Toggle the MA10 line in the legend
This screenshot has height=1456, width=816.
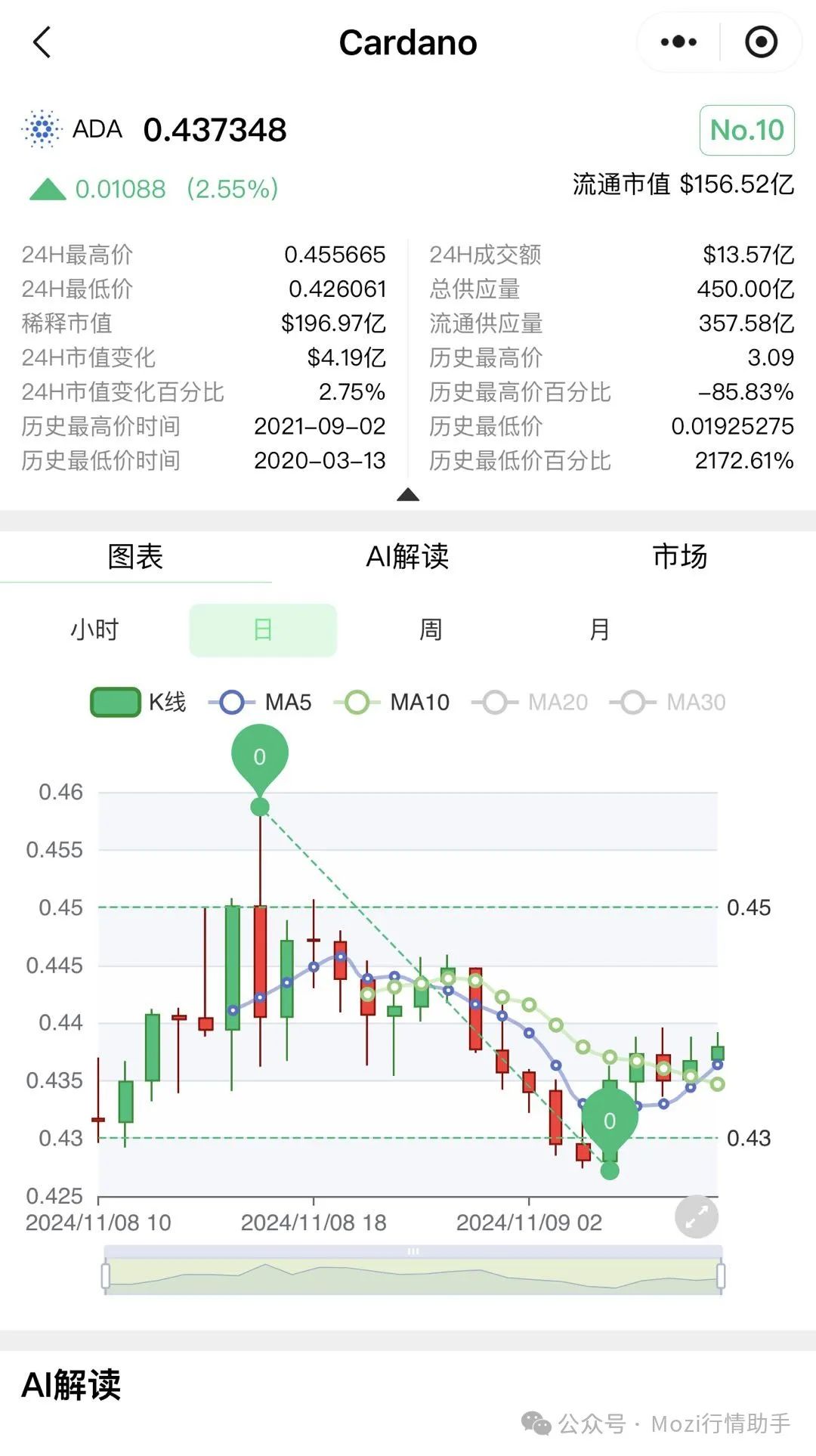[393, 702]
